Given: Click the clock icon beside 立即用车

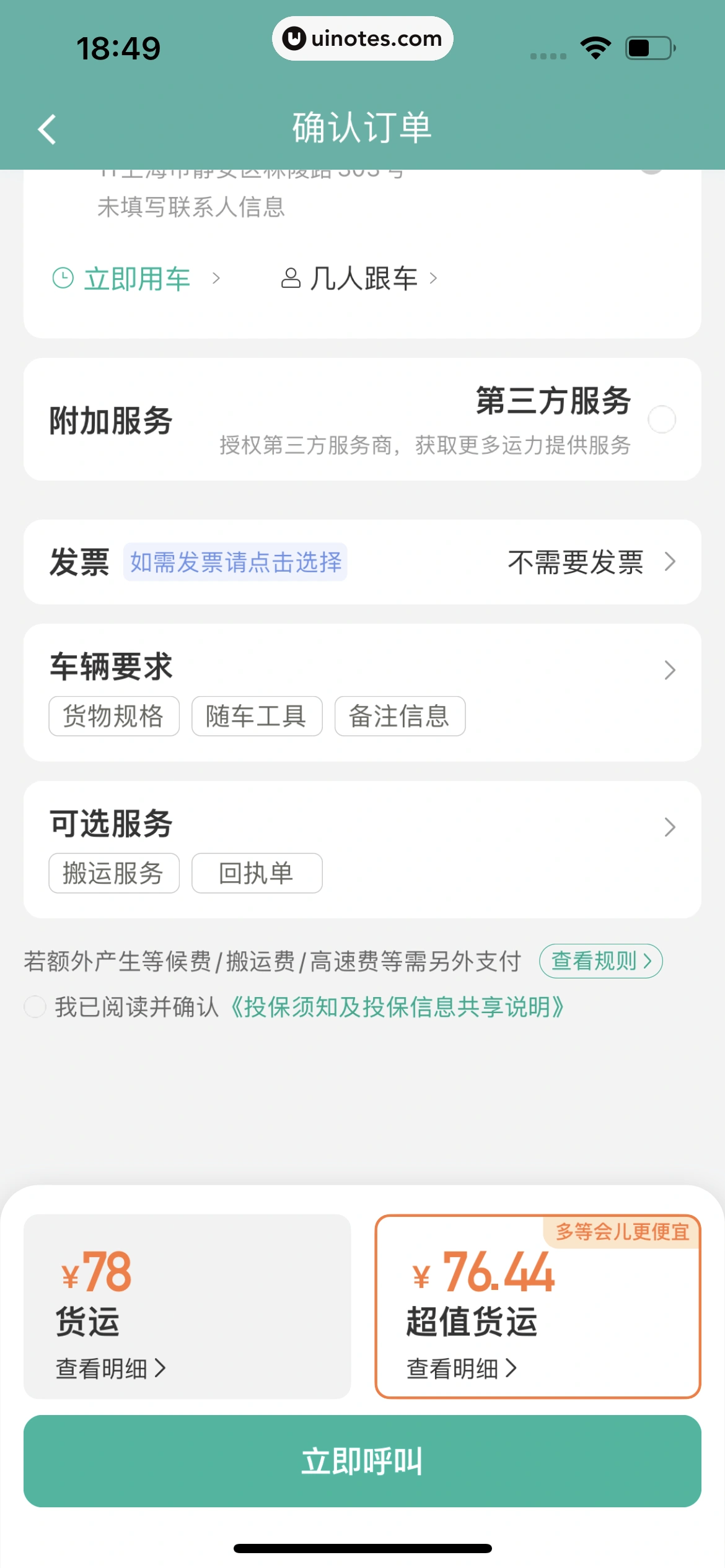Looking at the screenshot, I should pyautogui.click(x=64, y=278).
